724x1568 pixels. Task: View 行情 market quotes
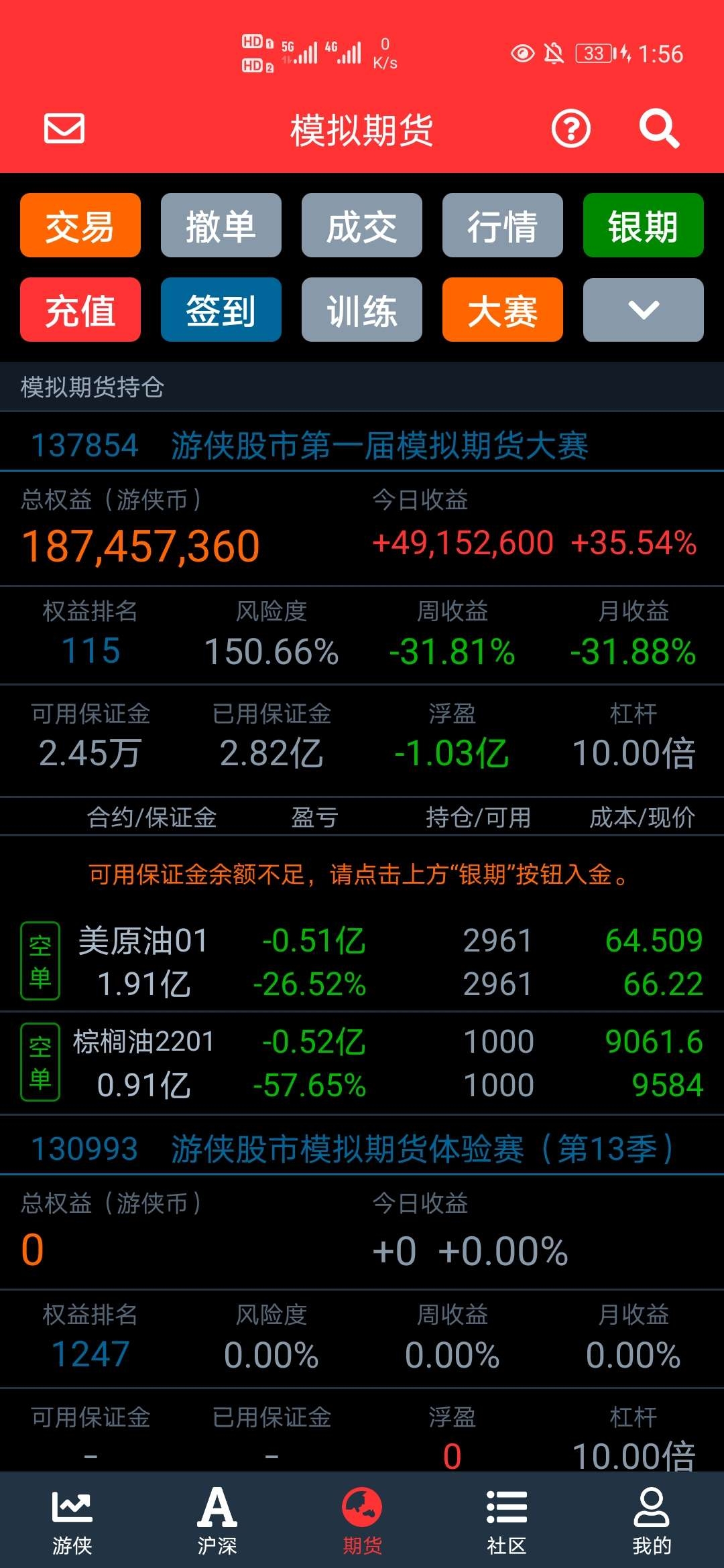click(503, 225)
